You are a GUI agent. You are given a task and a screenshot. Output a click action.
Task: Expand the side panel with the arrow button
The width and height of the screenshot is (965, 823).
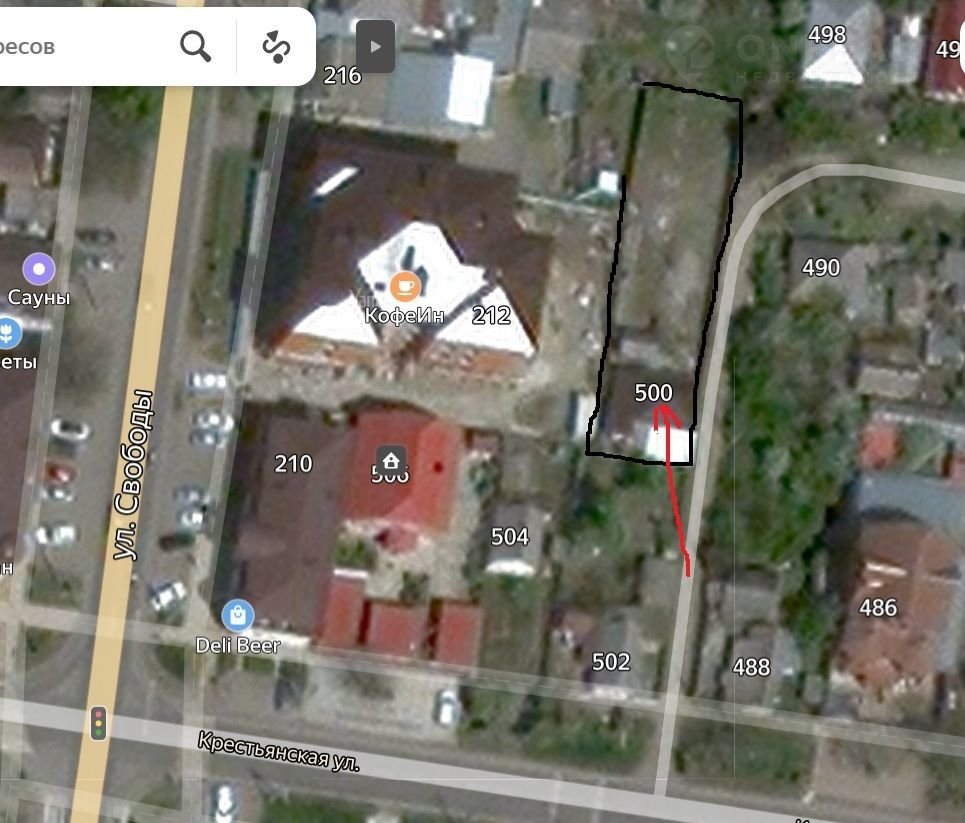coord(375,46)
